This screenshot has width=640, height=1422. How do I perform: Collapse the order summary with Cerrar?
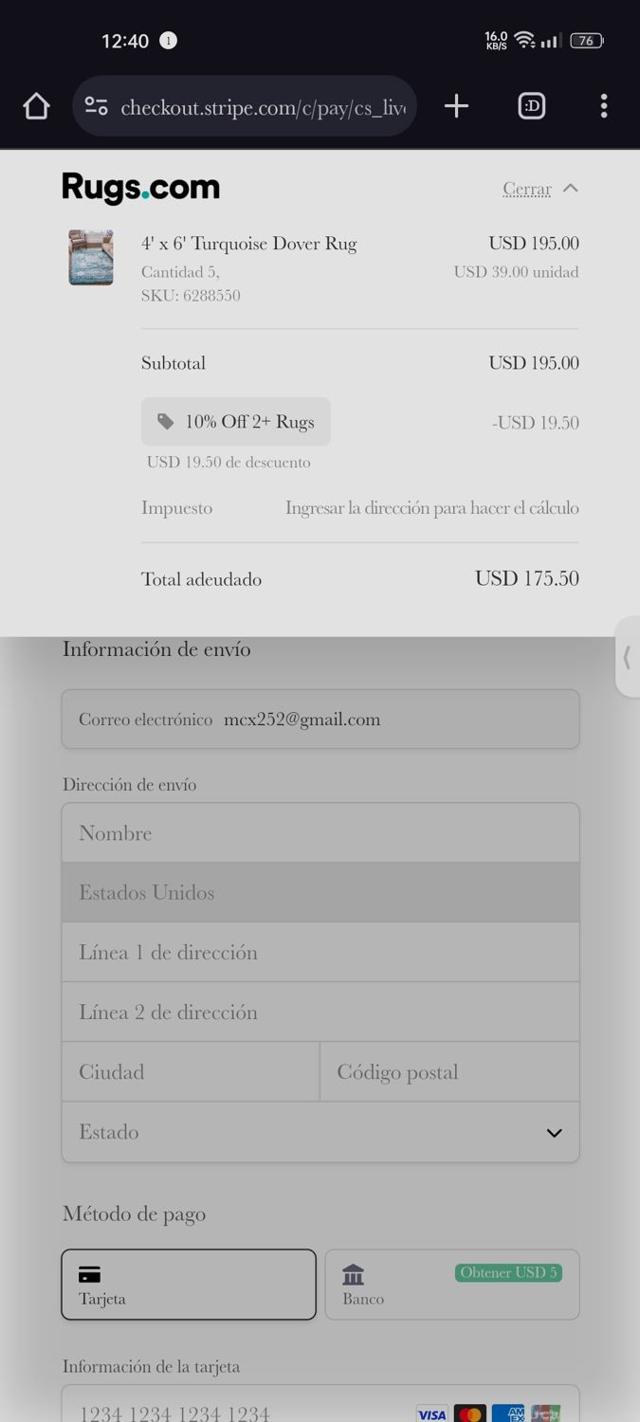(x=540, y=189)
